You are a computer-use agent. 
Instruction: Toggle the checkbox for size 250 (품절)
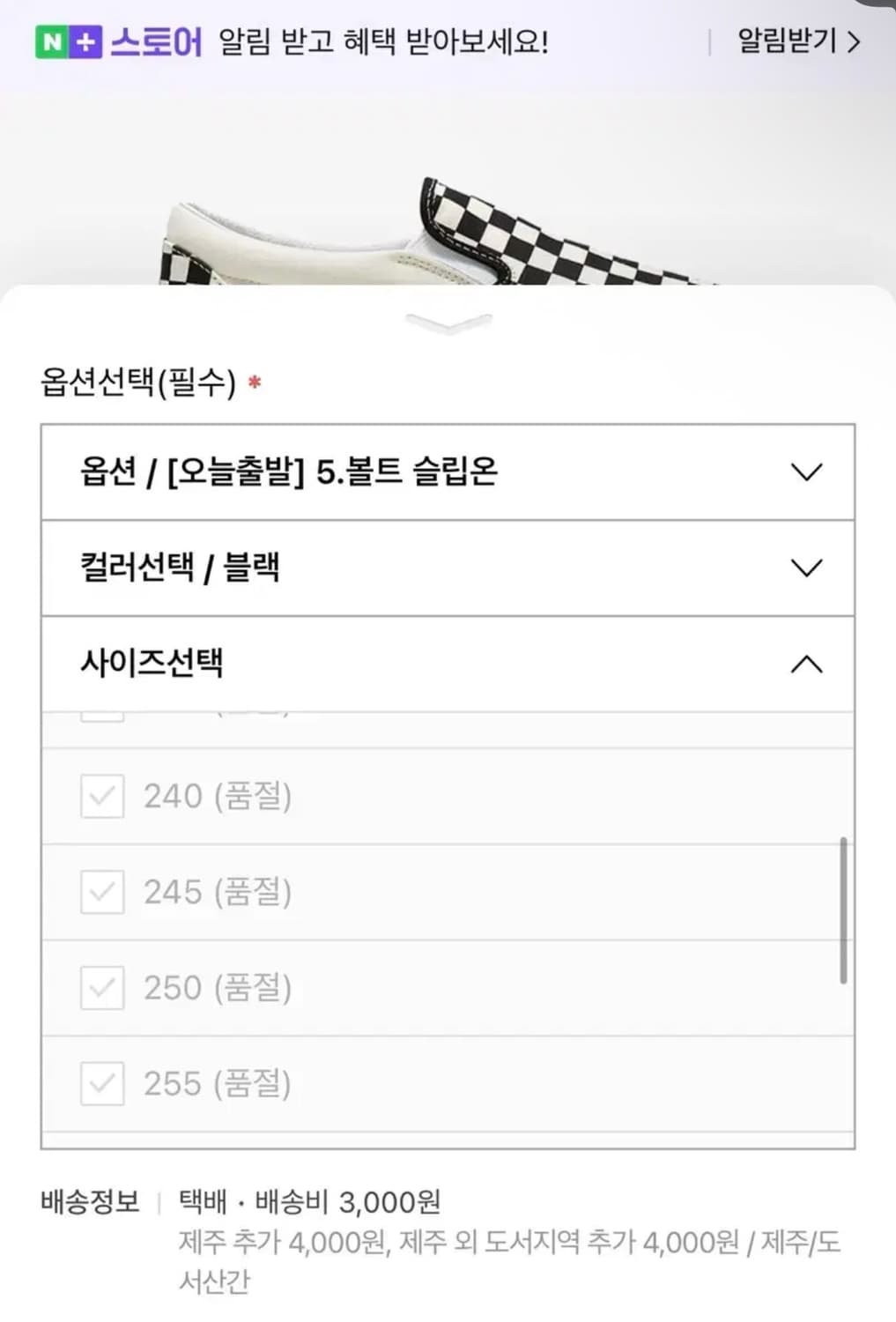click(x=101, y=988)
